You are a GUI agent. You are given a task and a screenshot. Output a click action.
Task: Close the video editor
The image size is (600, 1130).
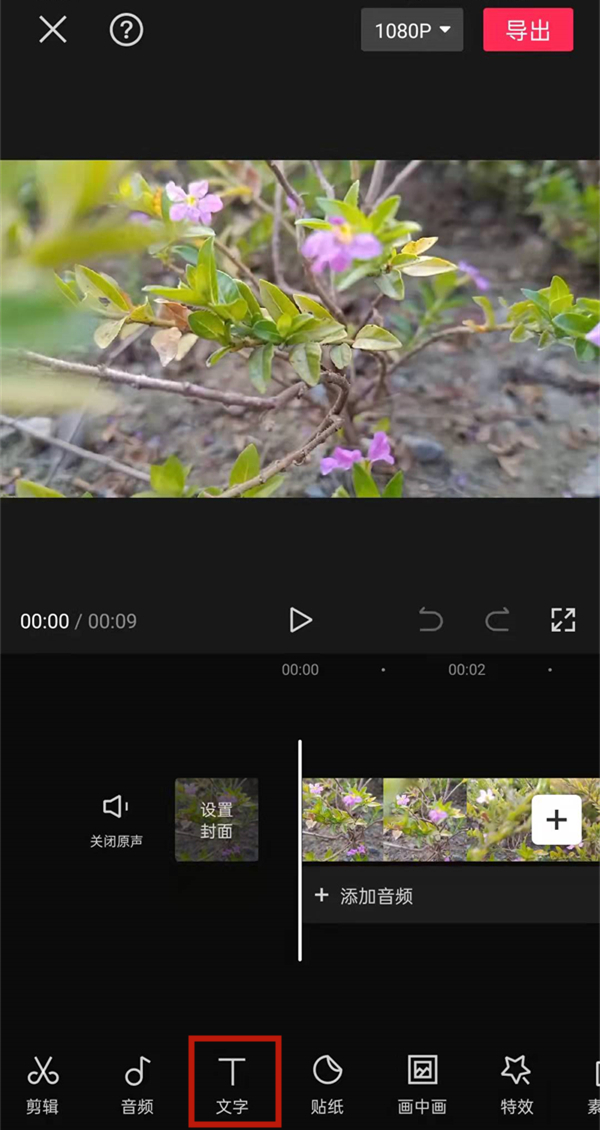(x=52, y=30)
